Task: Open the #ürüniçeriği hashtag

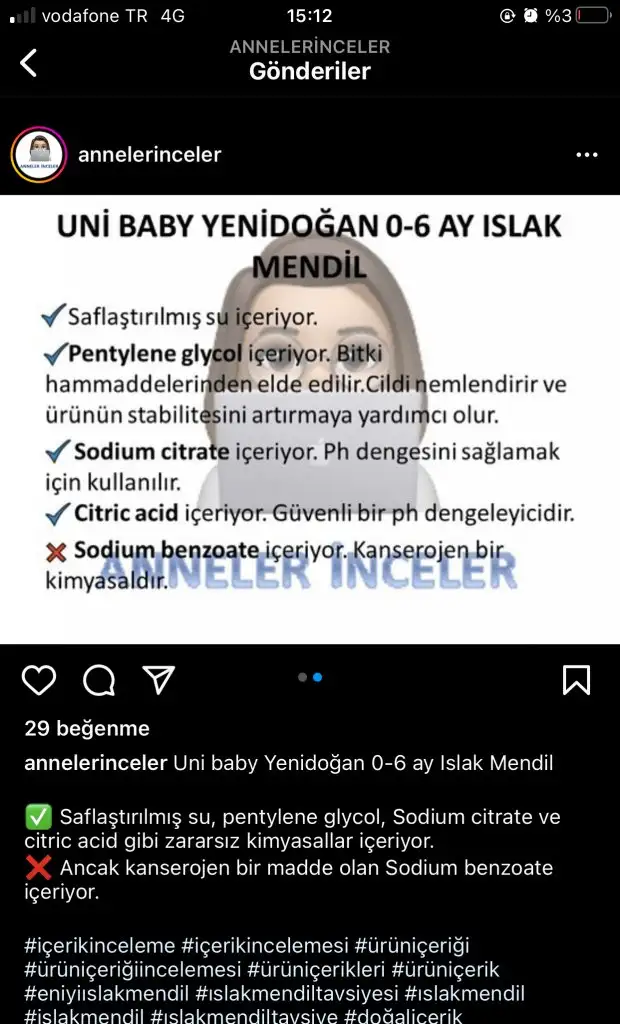Action: coord(412,945)
